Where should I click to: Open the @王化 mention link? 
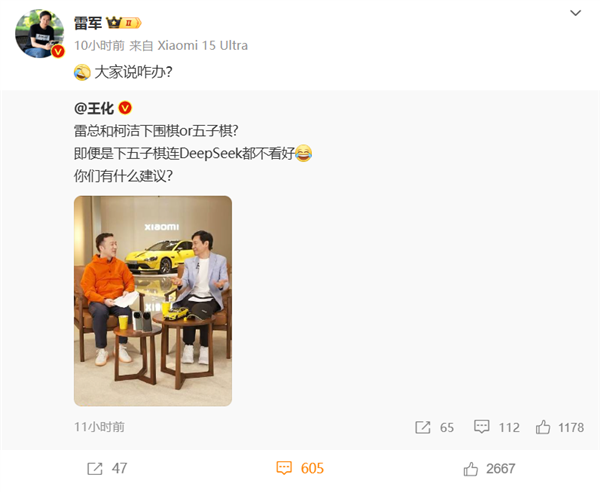tap(96, 107)
